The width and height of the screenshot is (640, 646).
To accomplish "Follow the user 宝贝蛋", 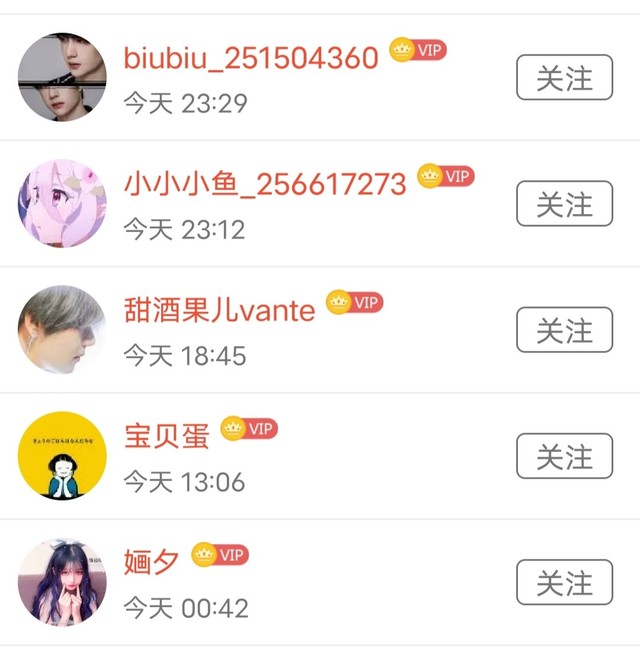I will [x=564, y=456].
